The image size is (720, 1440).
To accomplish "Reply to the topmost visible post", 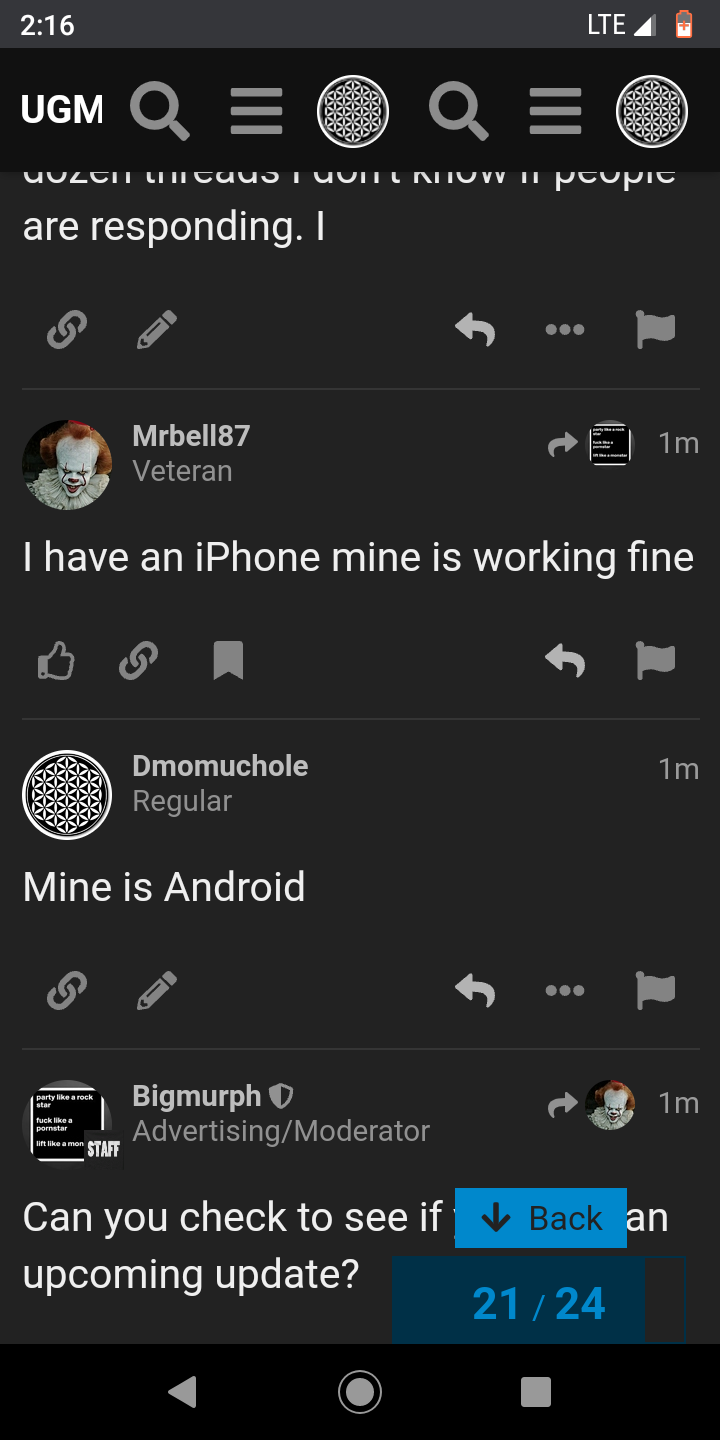I will 474,329.
